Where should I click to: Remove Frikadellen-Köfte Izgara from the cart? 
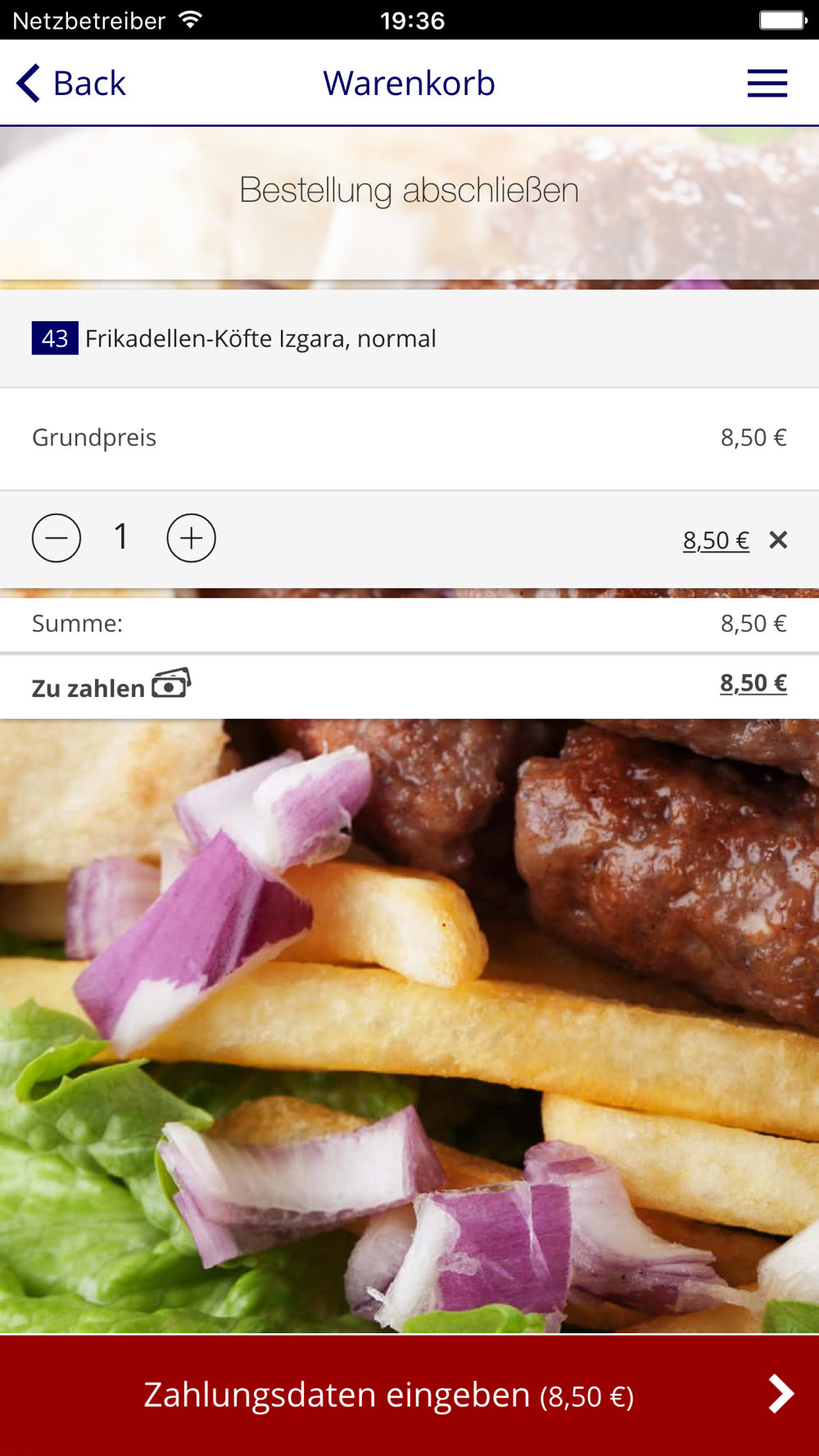coord(778,540)
